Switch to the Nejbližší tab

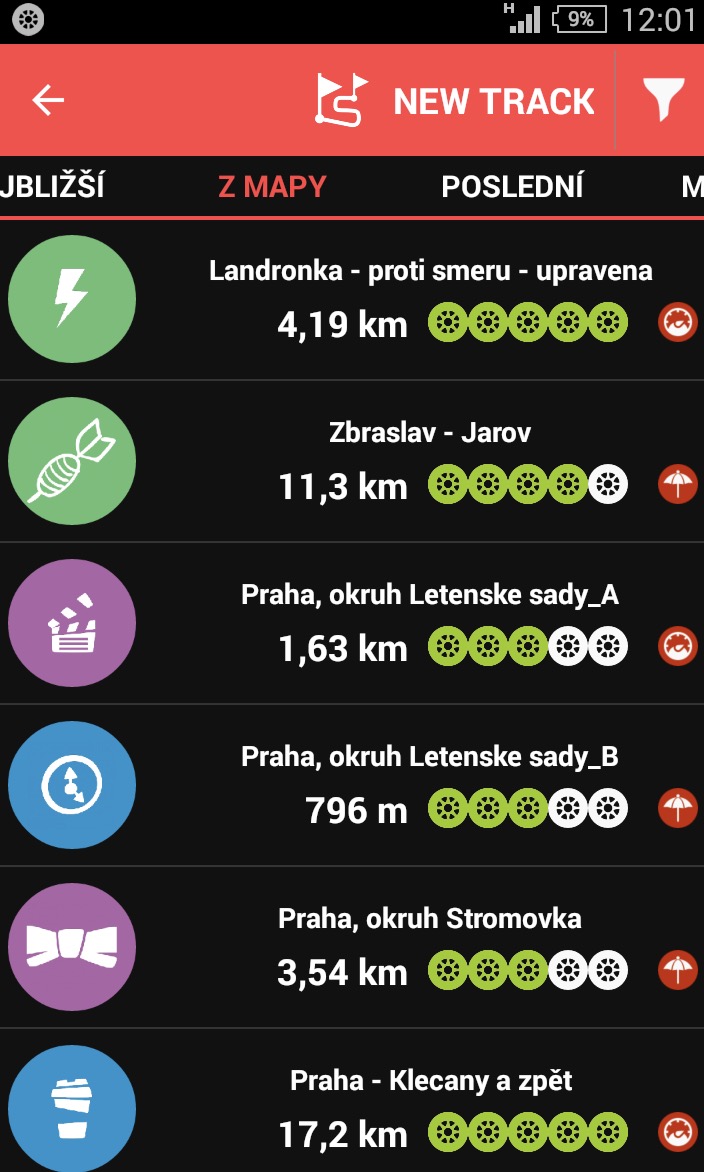[52, 187]
